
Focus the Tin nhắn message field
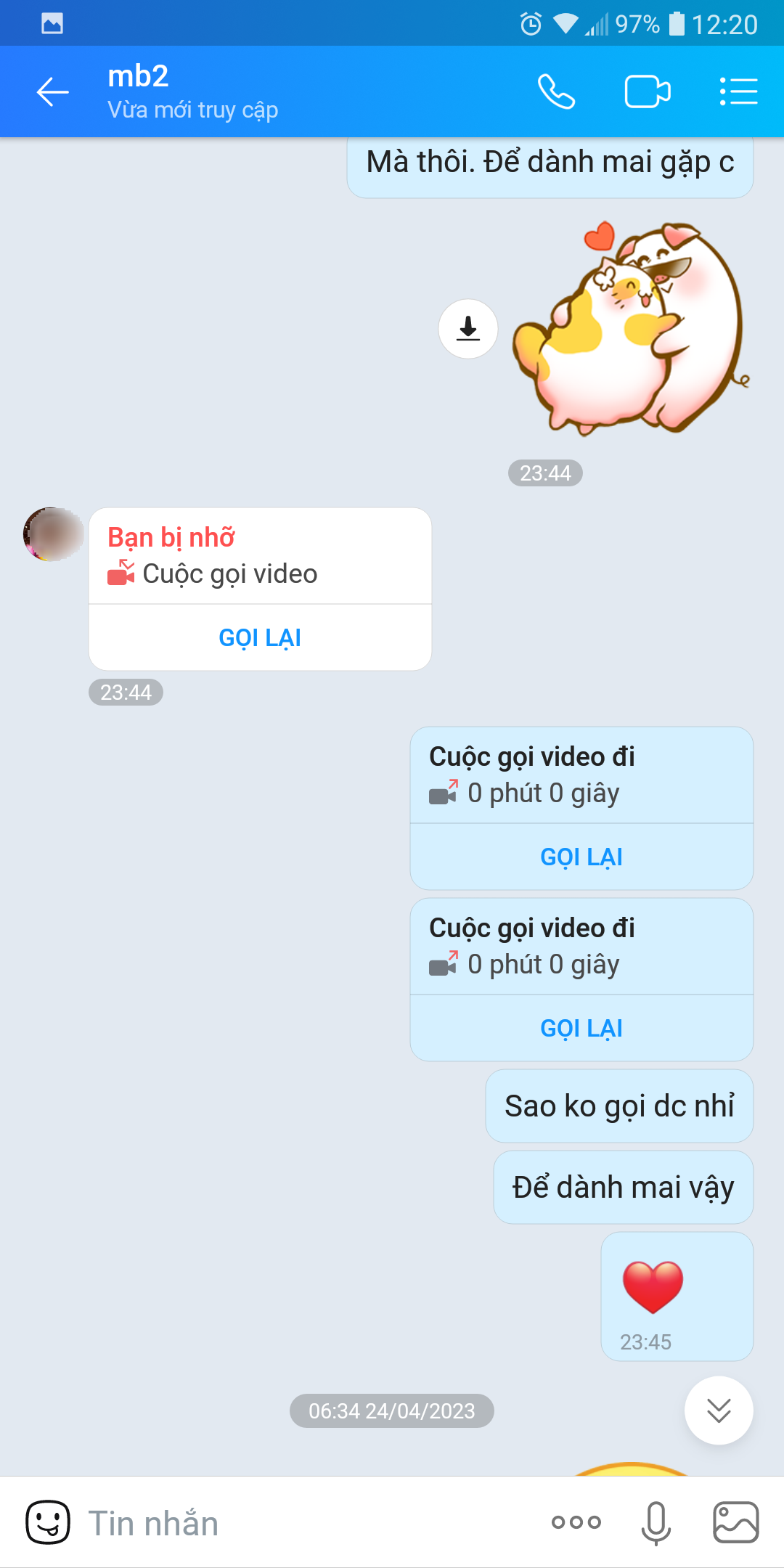tap(305, 1522)
